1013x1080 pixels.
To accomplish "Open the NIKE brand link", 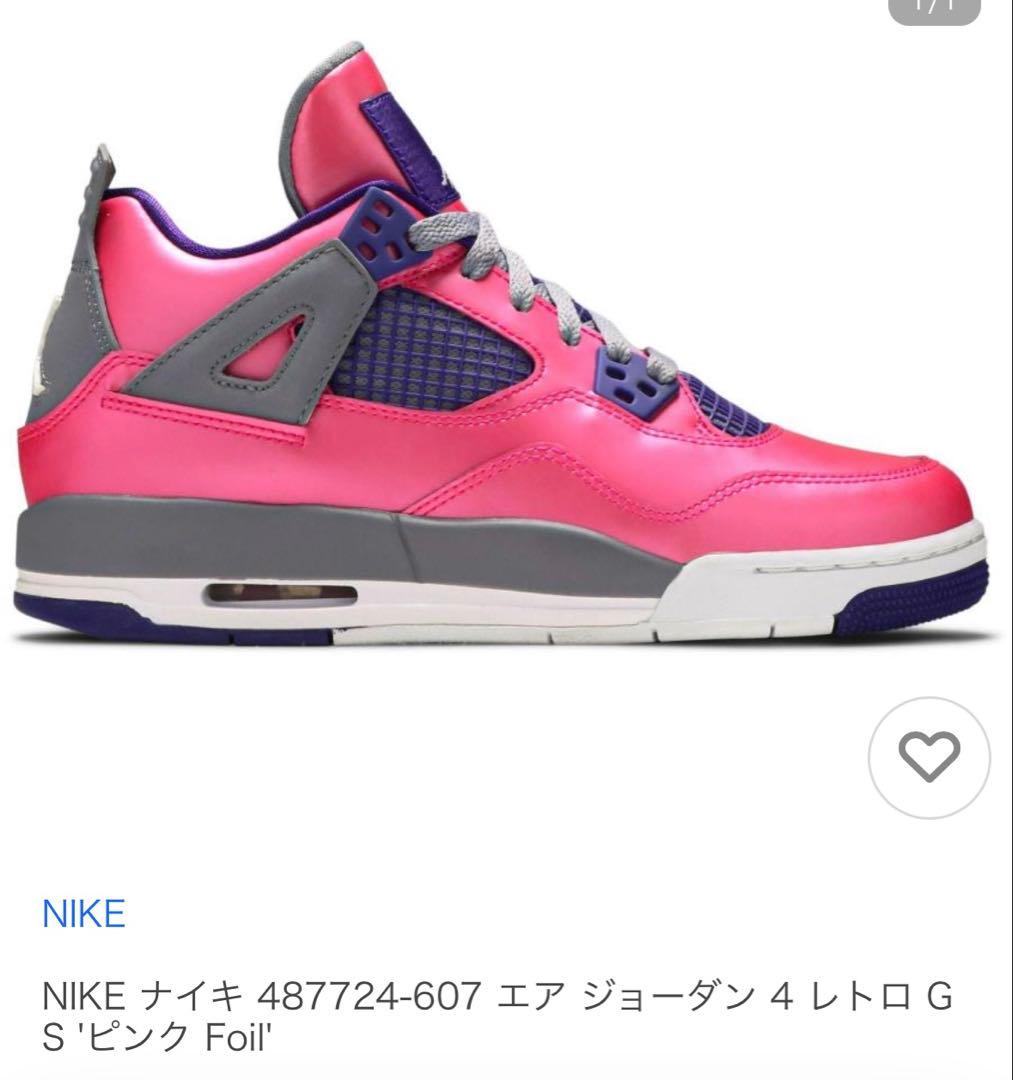I will 83,914.
